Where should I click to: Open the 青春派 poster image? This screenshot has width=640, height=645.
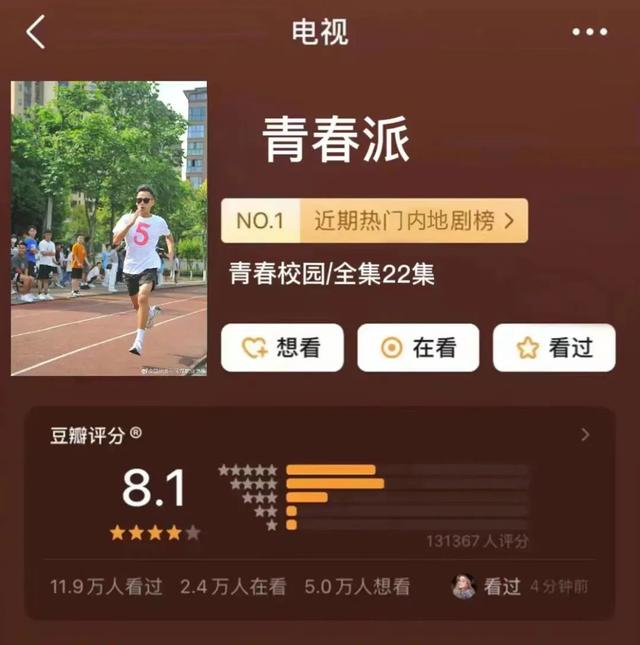tap(109, 228)
